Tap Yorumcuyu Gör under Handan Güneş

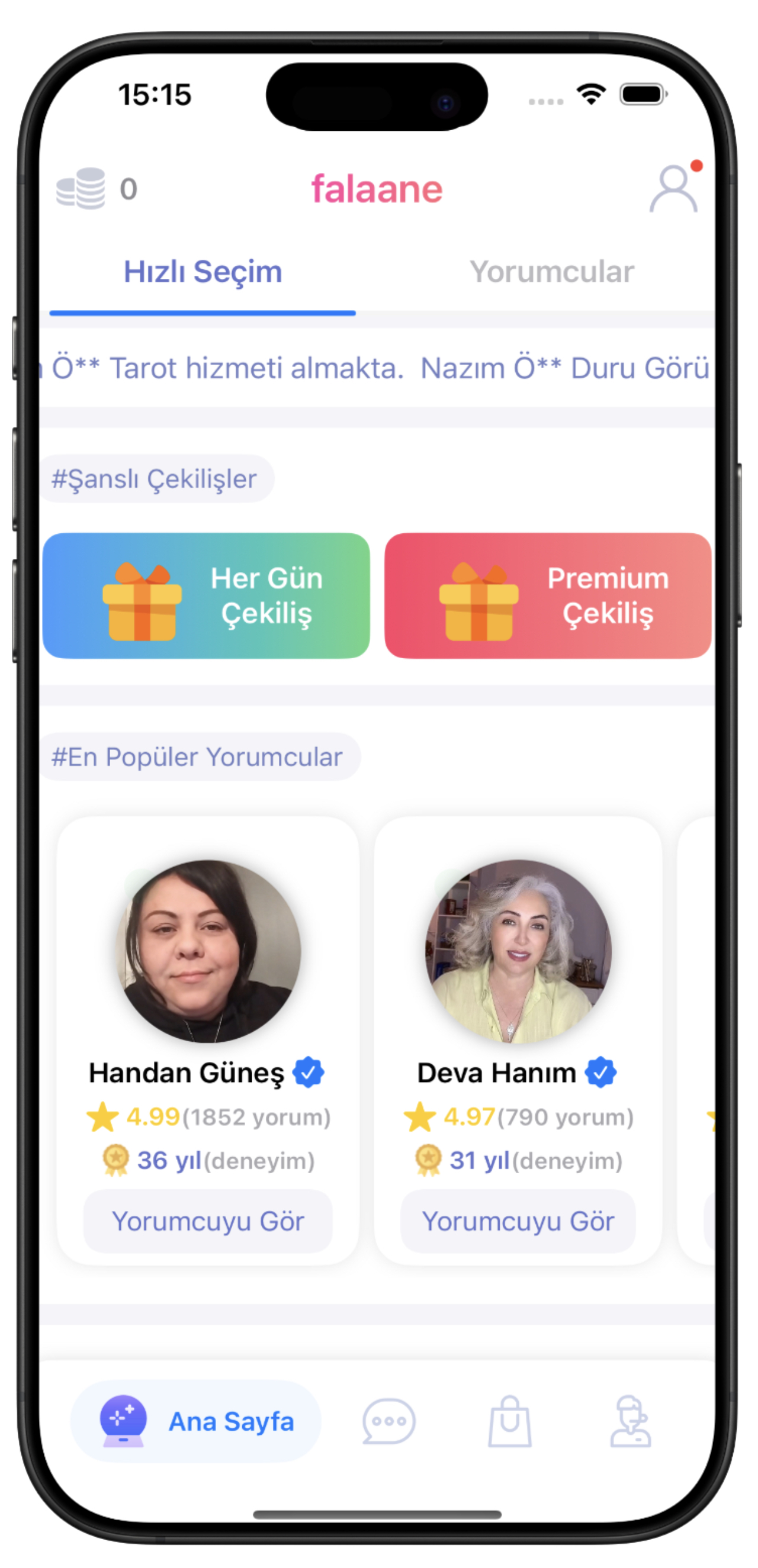click(208, 1221)
